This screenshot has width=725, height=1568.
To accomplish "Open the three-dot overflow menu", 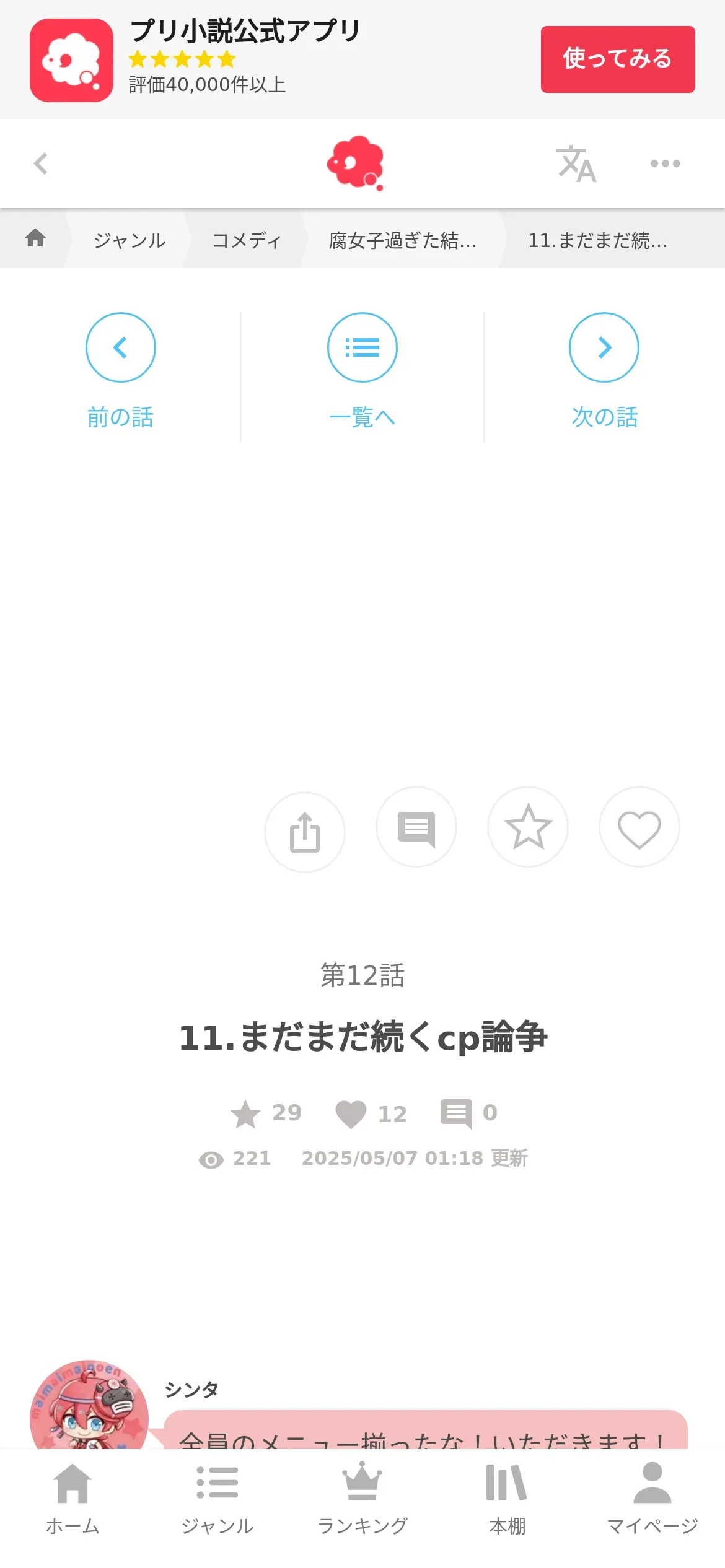I will point(665,163).
